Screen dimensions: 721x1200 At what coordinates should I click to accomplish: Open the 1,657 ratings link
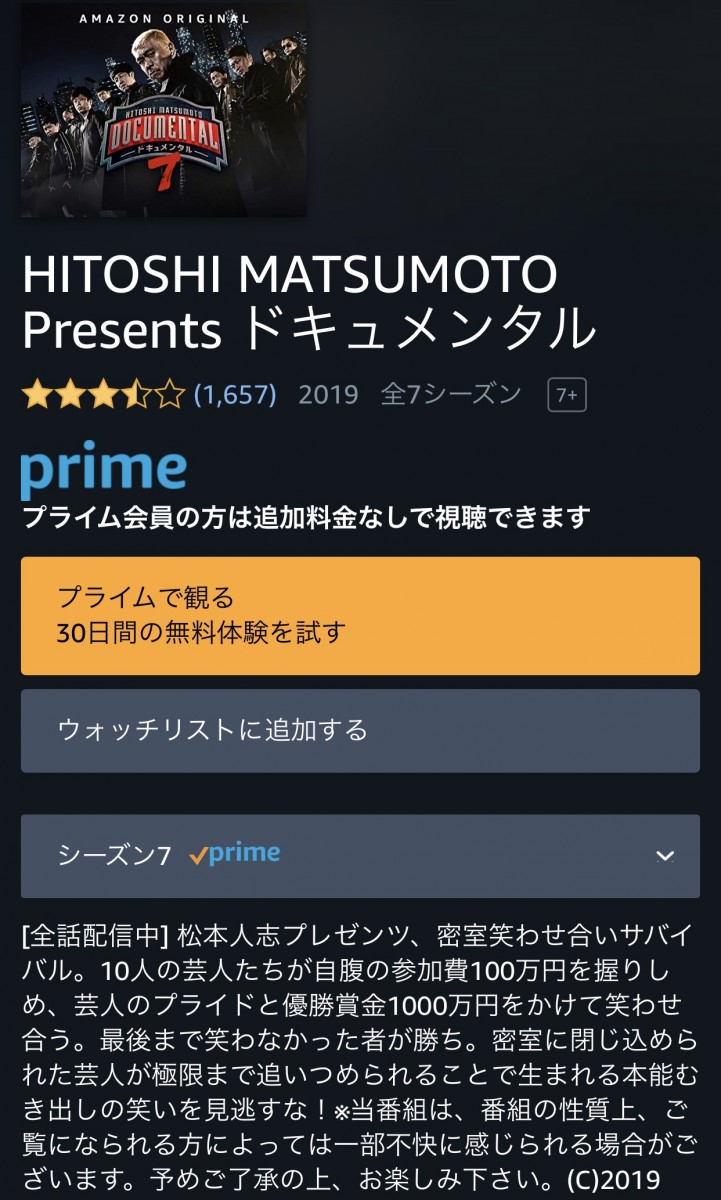234,394
